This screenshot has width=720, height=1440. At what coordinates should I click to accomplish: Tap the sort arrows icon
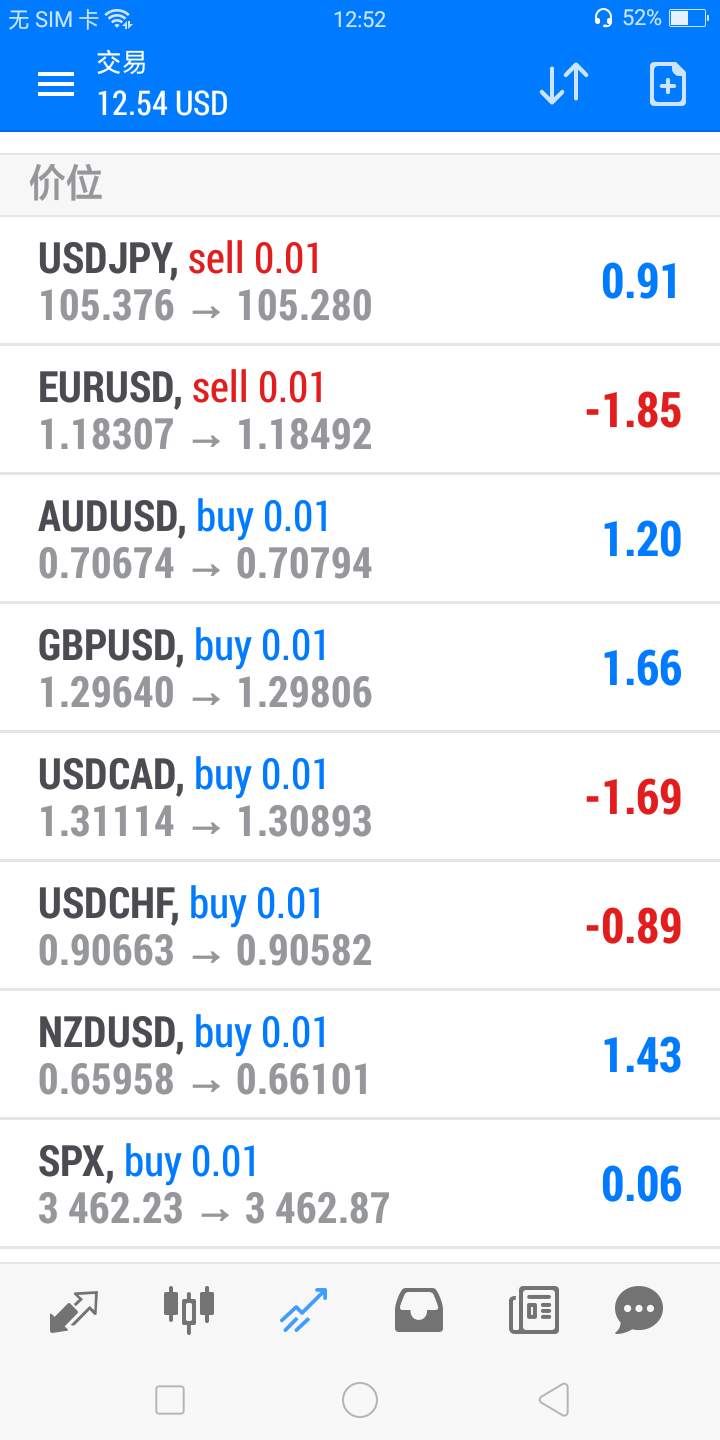(x=564, y=84)
